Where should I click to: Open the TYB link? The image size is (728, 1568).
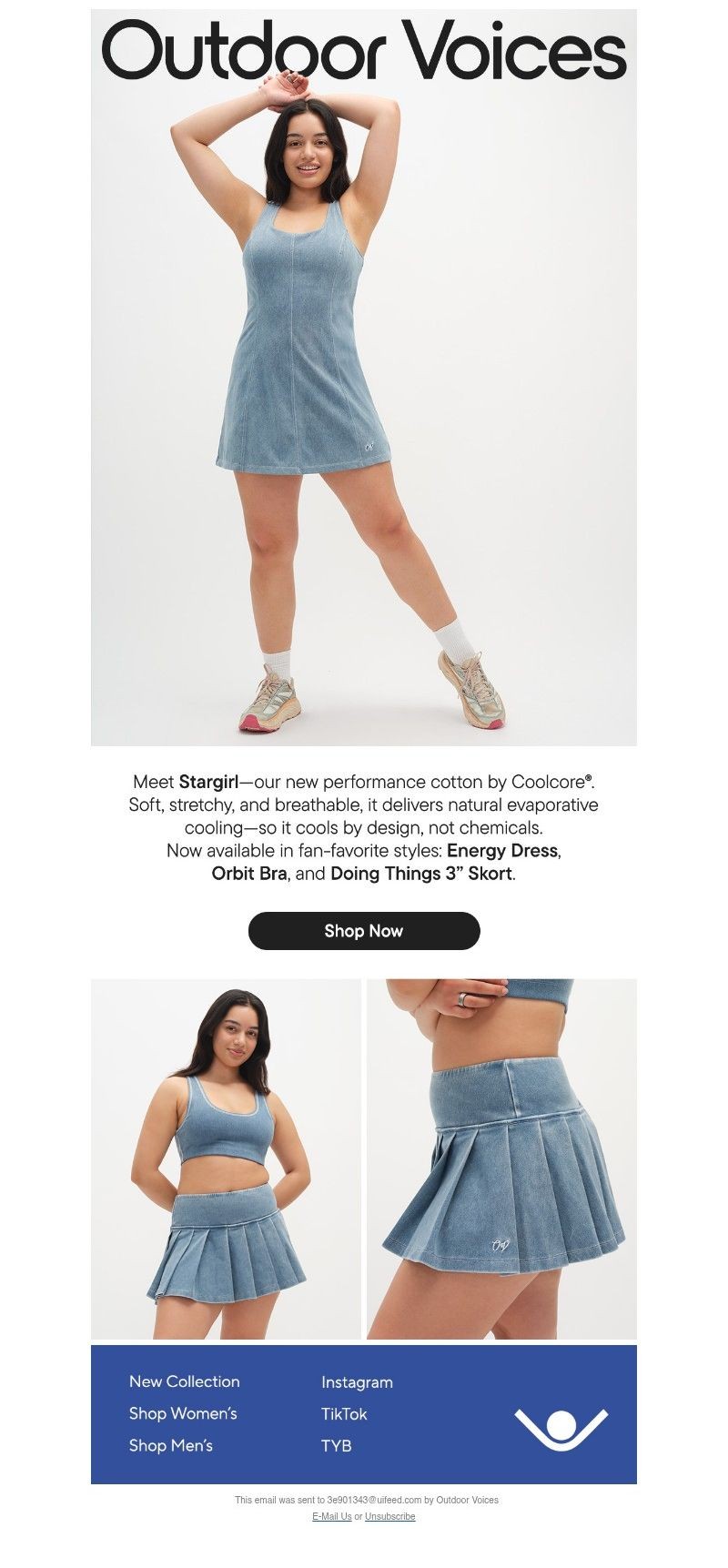(x=336, y=1445)
